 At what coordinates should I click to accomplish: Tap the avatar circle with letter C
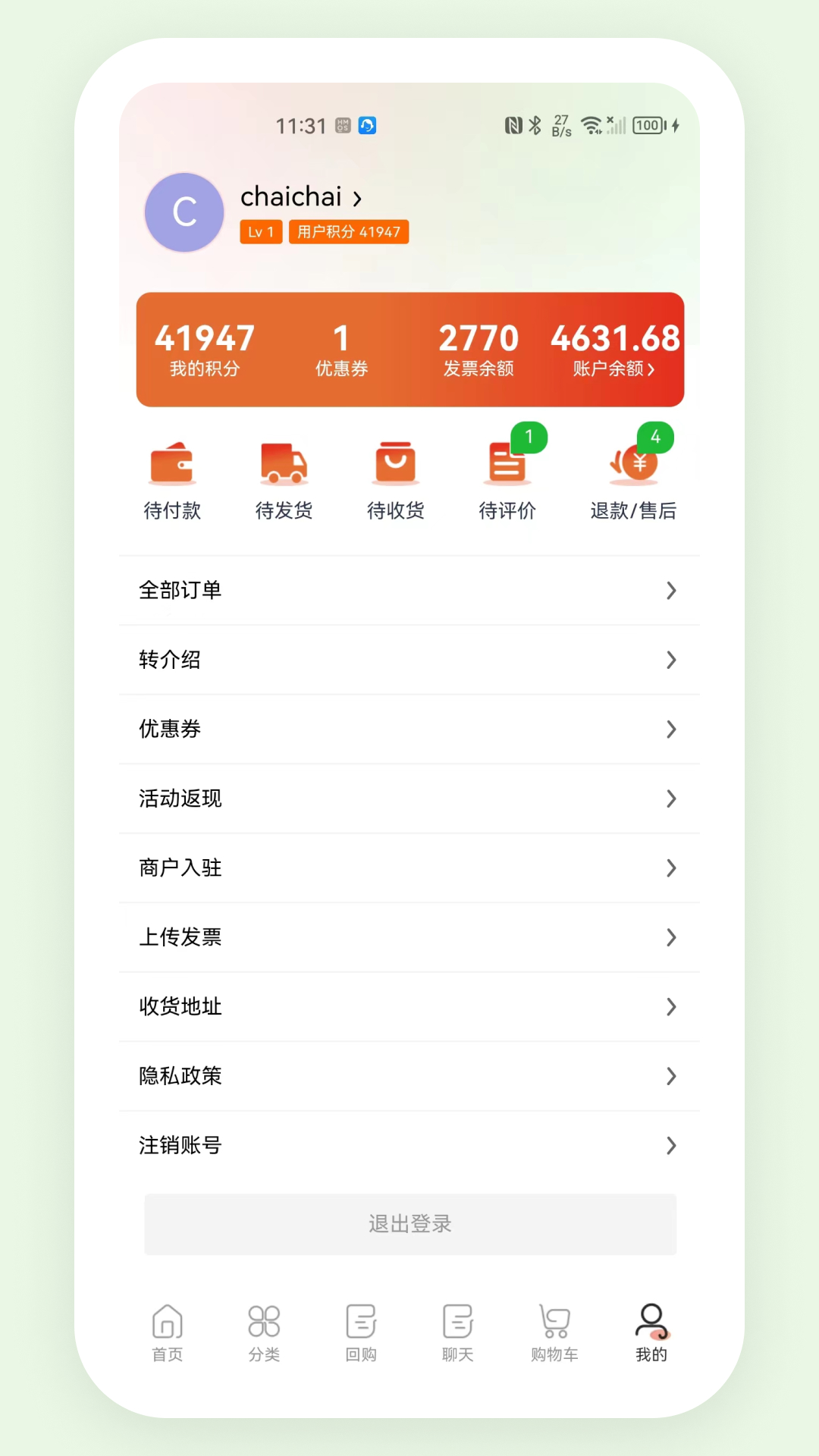click(184, 212)
